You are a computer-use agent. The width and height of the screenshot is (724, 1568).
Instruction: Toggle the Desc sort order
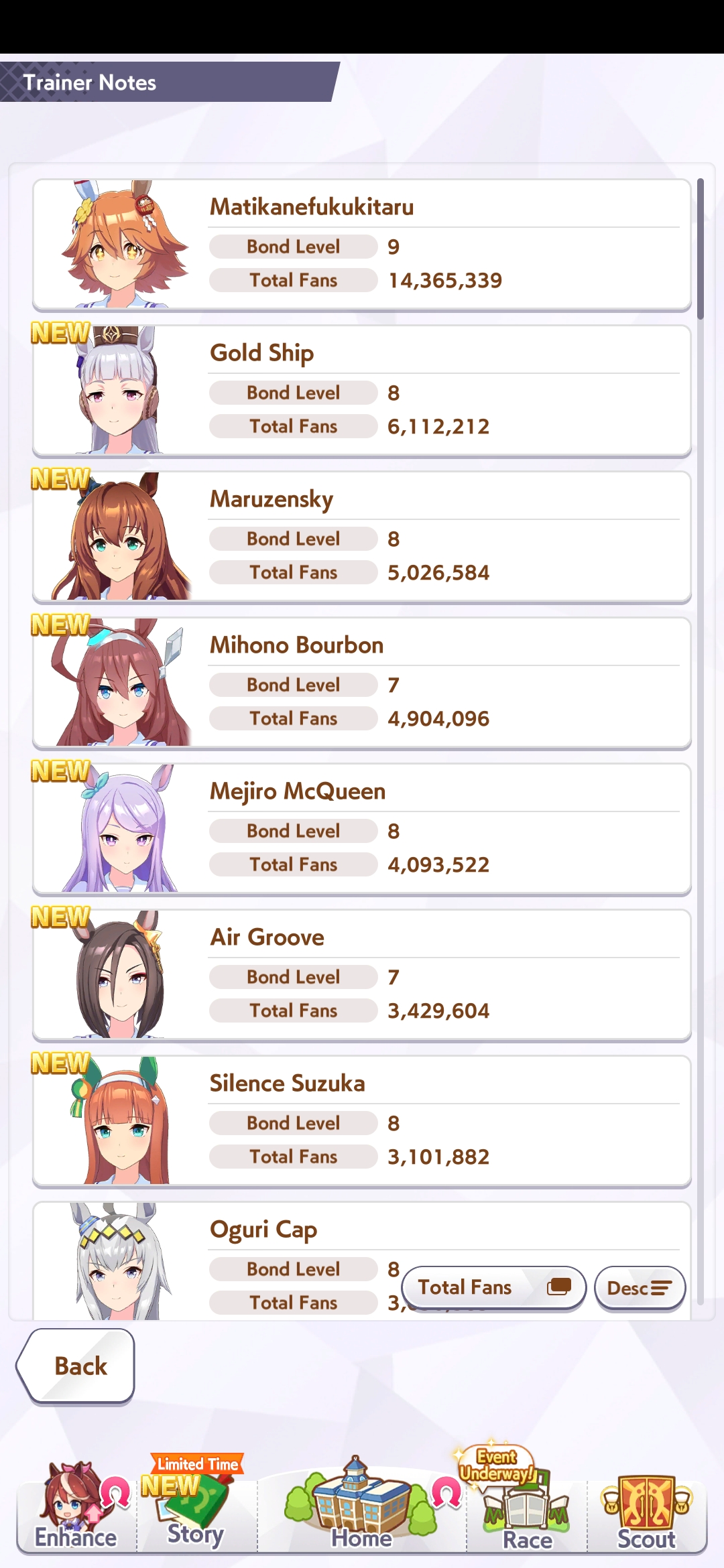point(640,1287)
